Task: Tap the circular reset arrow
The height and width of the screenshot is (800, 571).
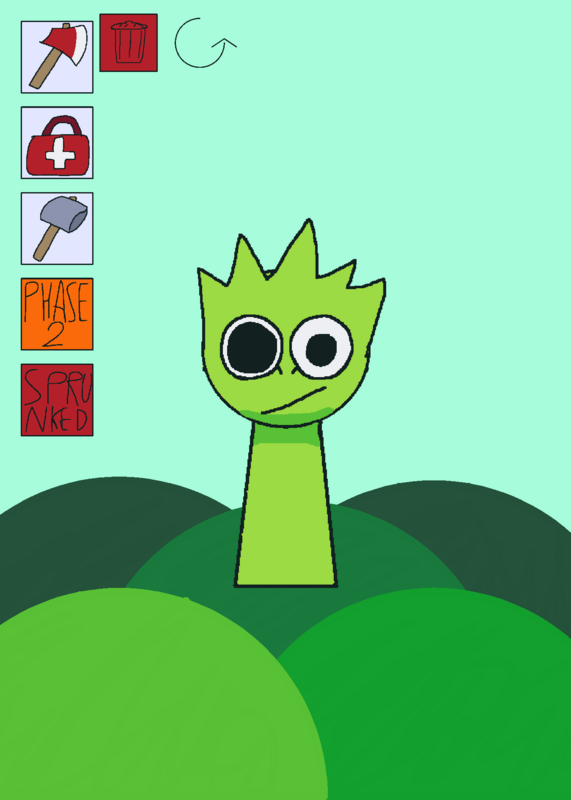Action: click(x=205, y=43)
